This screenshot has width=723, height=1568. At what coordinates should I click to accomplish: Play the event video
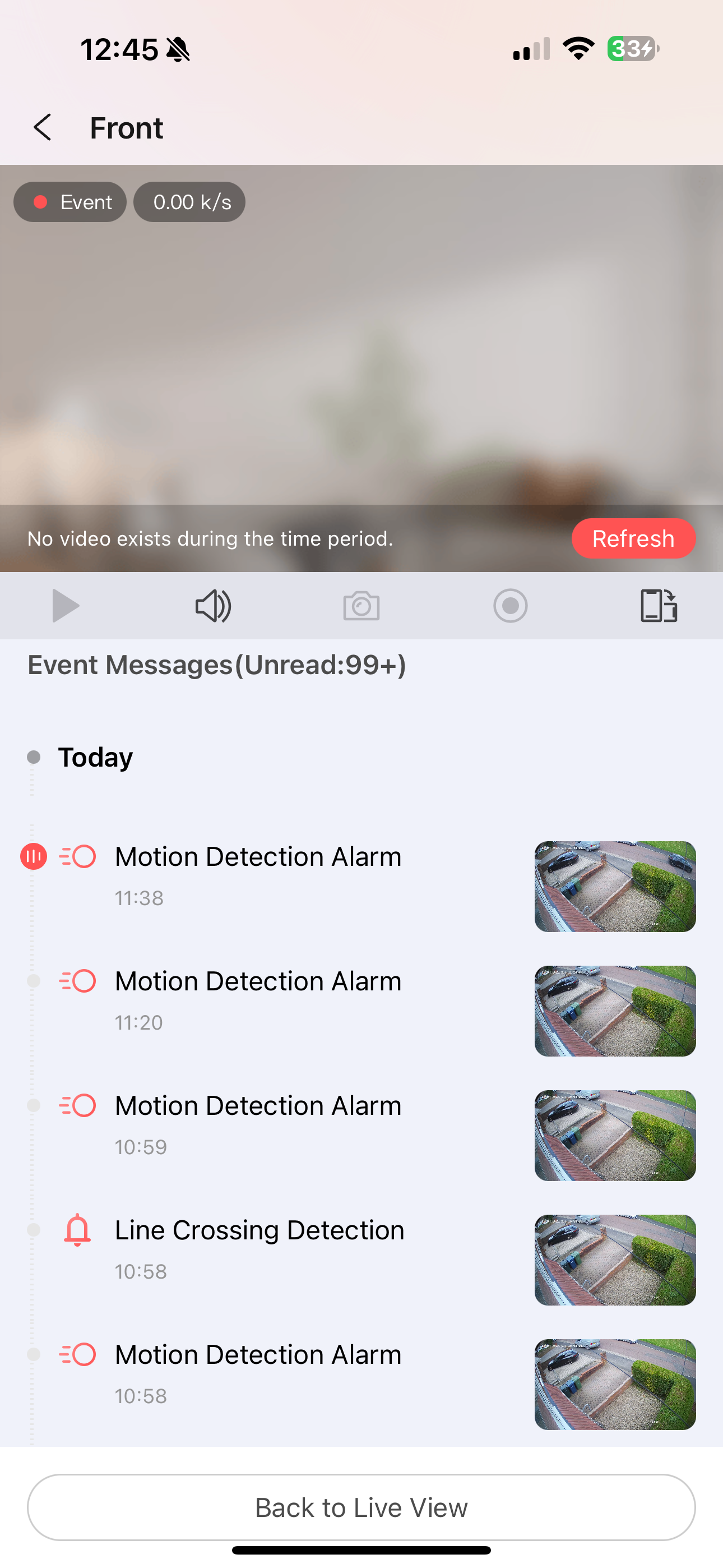pyautogui.click(x=66, y=606)
